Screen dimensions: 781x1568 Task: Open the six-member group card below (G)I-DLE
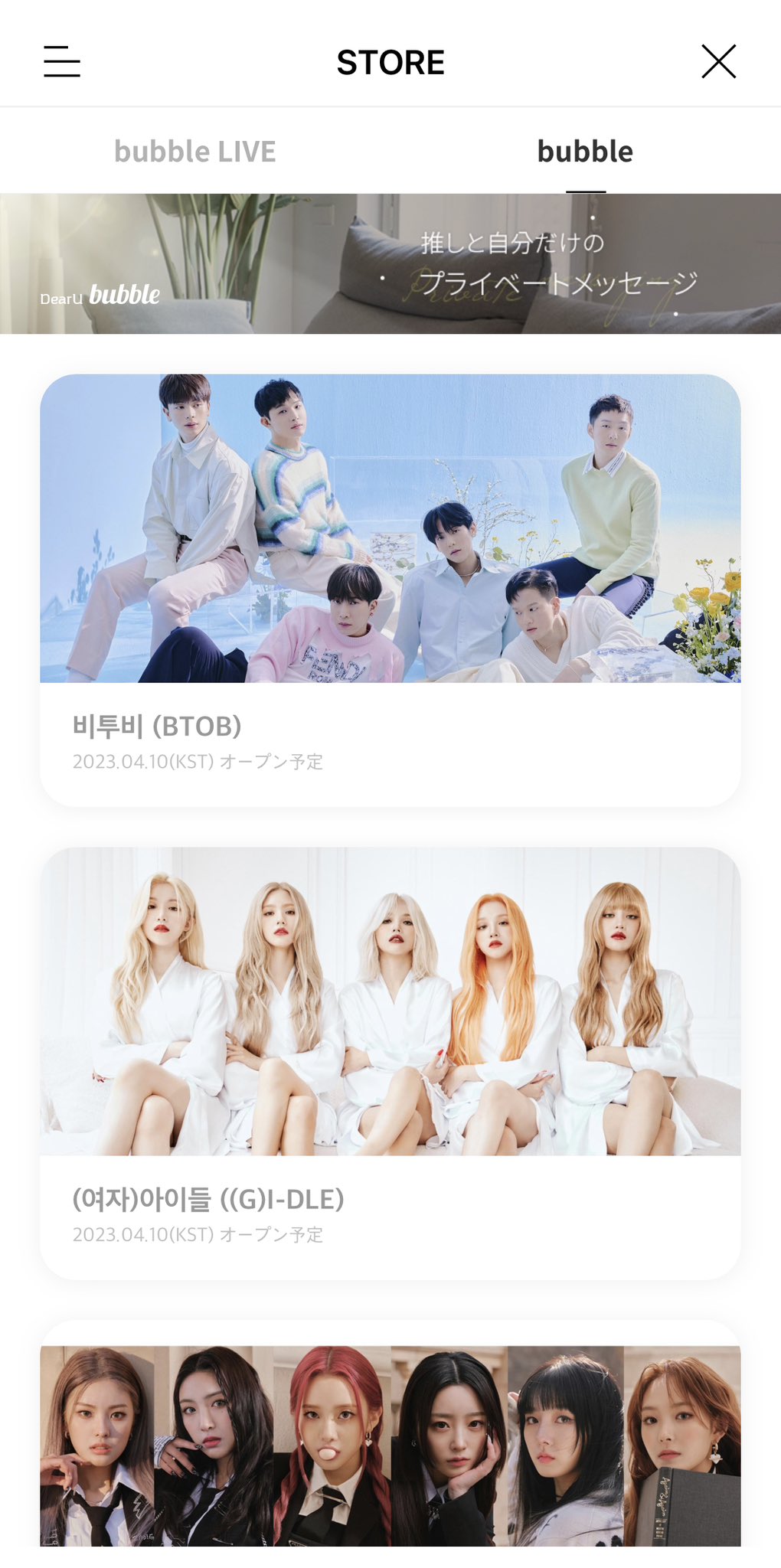390,1445
